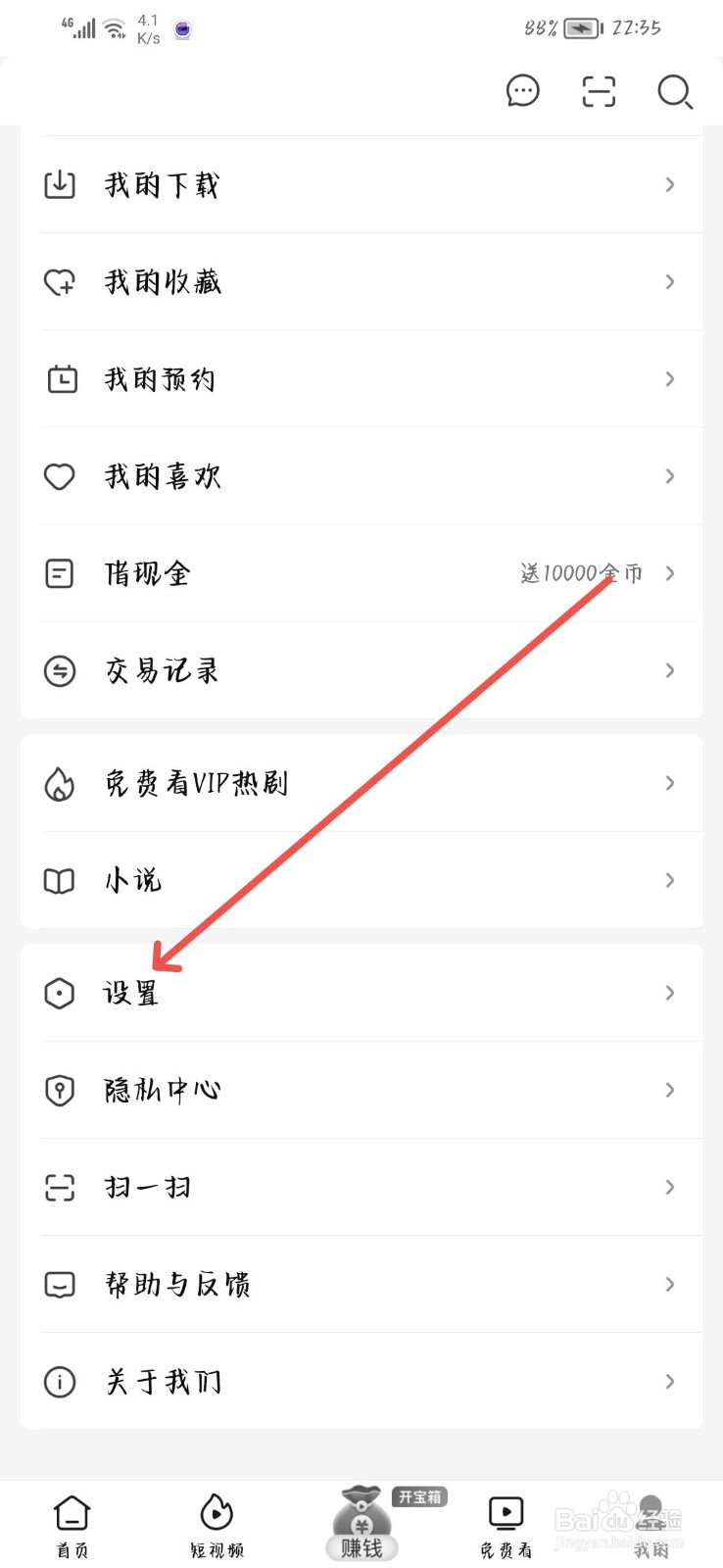Expand the 交易记录 row chevron
The width and height of the screenshot is (723, 1568).
669,670
